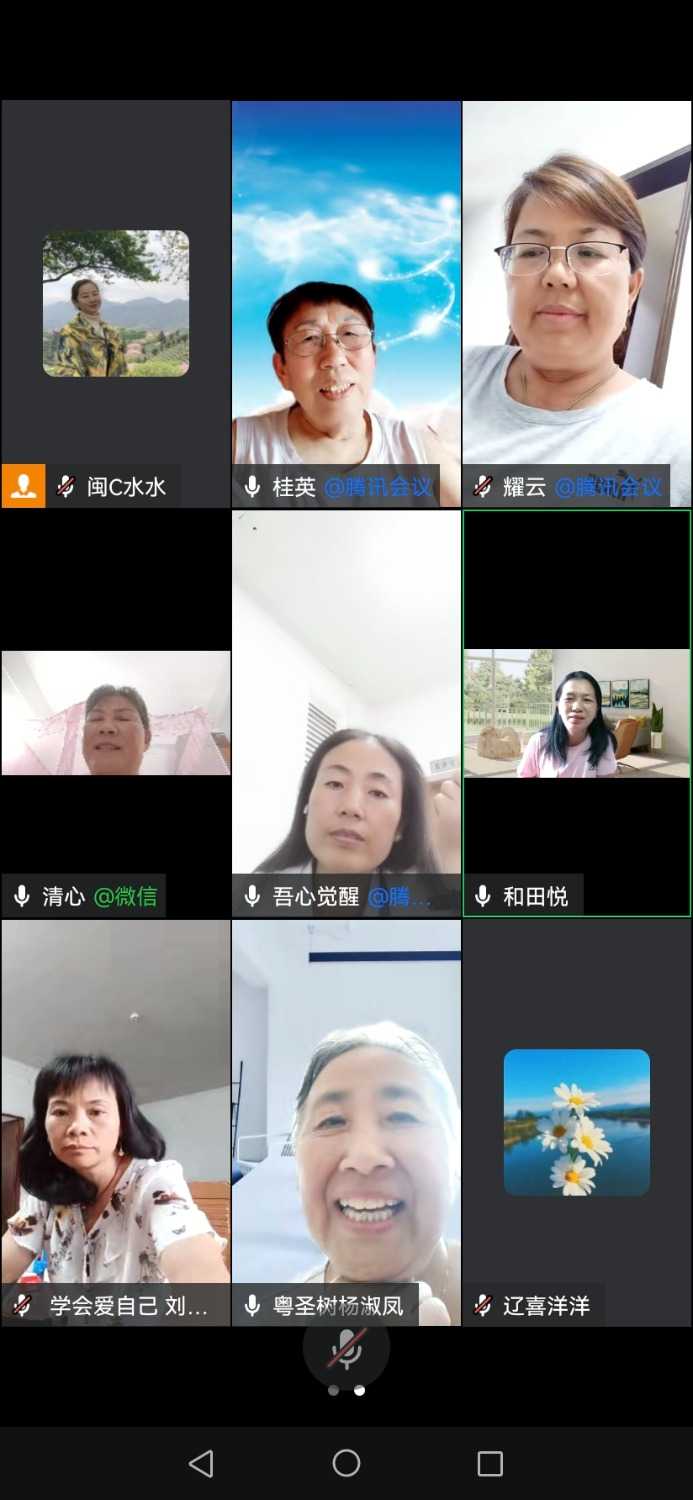
Task: Go back with the system back button
Action: (x=201, y=1464)
